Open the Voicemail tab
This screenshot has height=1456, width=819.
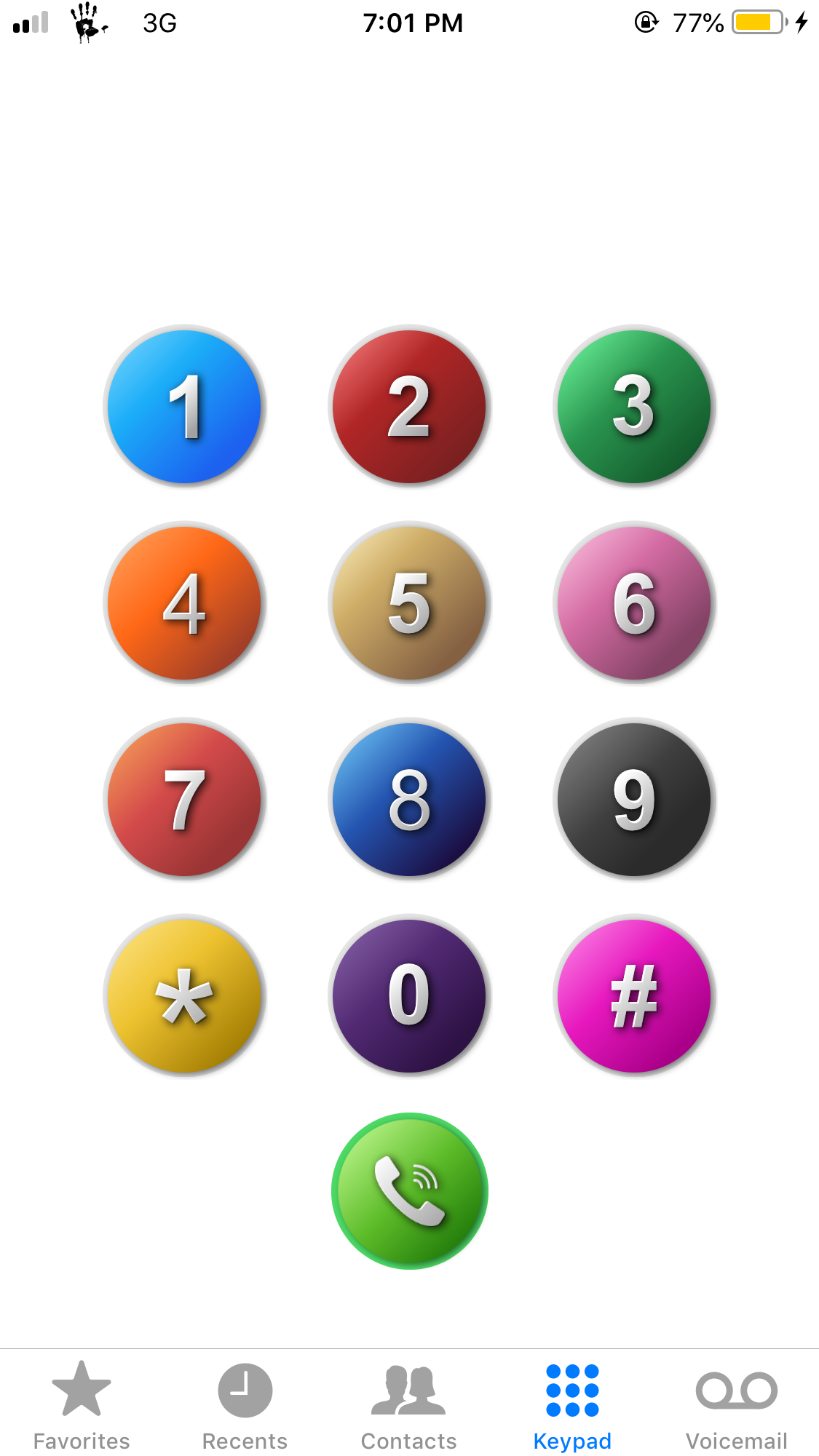pyautogui.click(x=736, y=1406)
